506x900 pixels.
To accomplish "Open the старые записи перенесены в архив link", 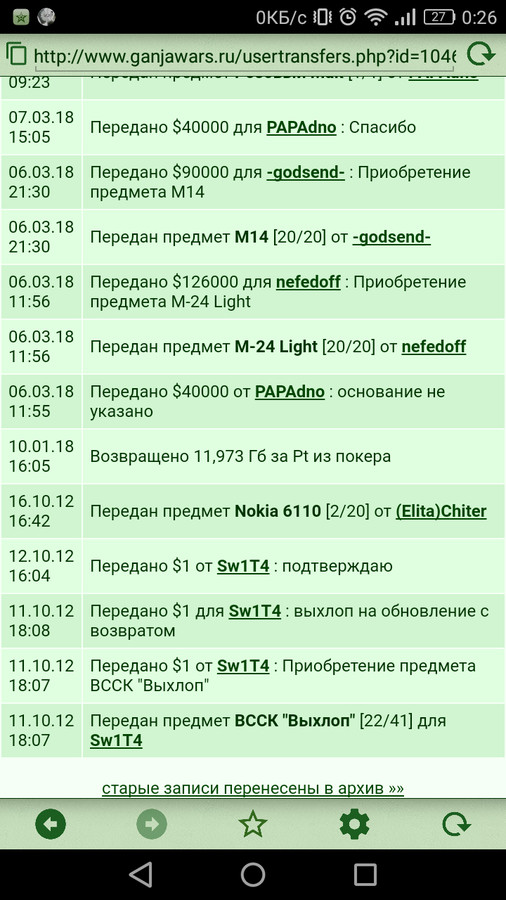I will 253,788.
